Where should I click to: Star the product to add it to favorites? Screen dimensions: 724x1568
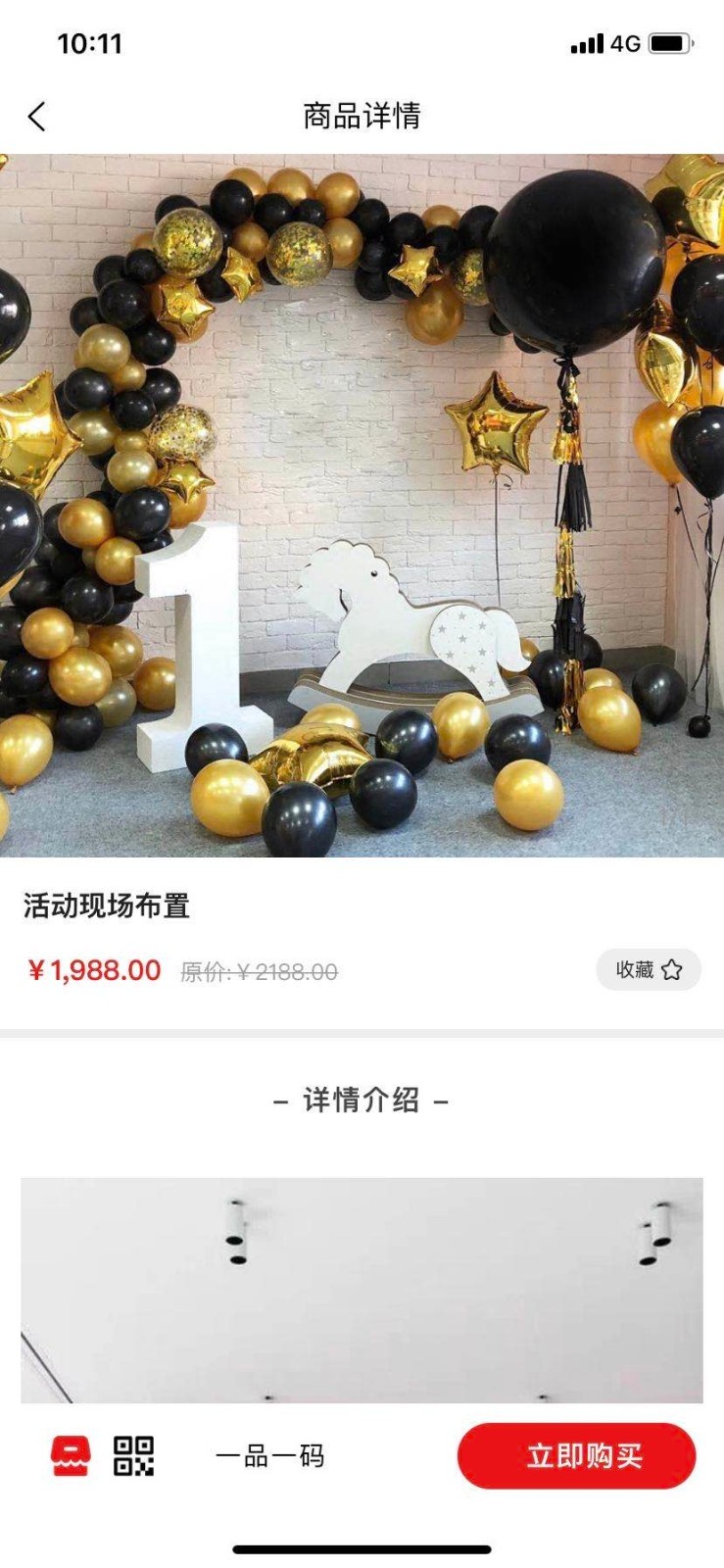click(672, 970)
